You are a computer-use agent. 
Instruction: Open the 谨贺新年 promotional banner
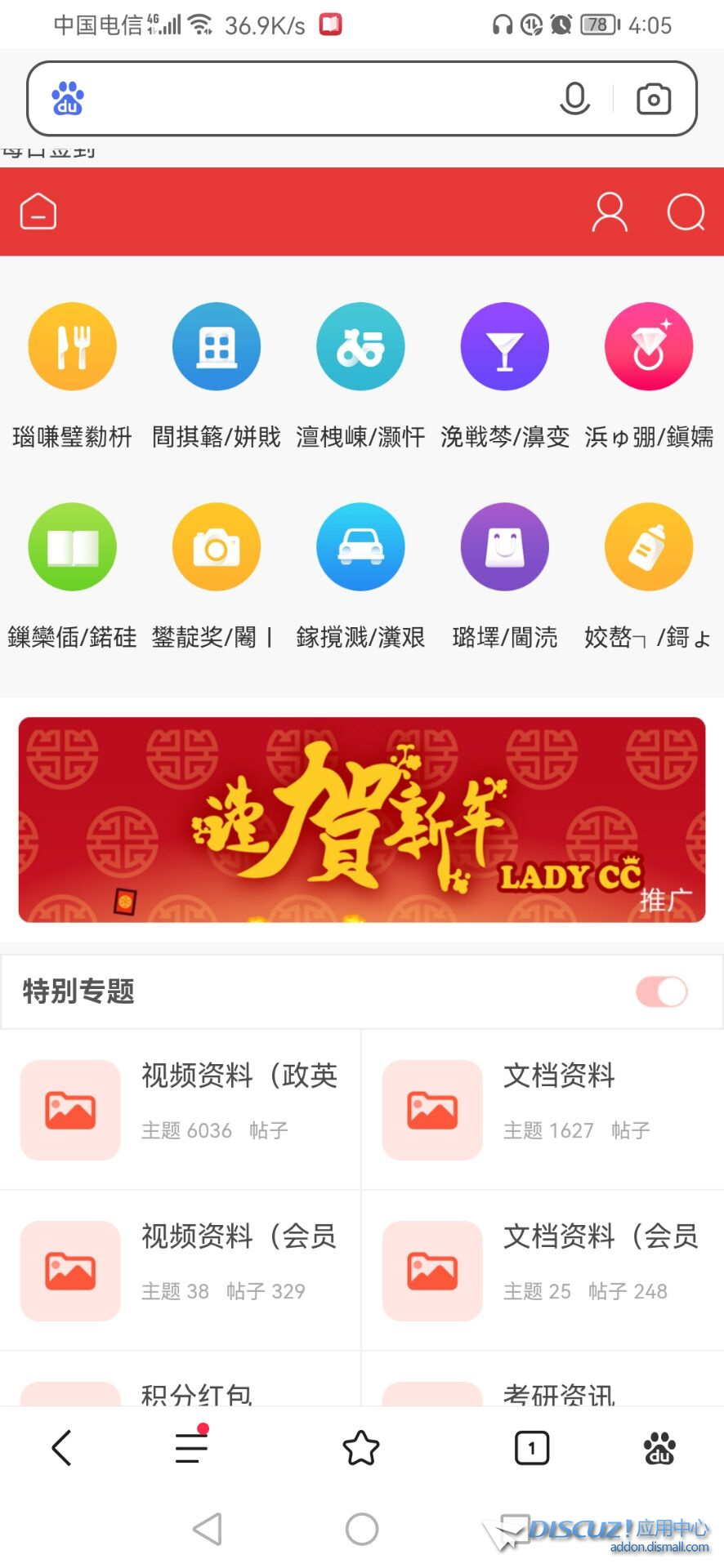362,820
